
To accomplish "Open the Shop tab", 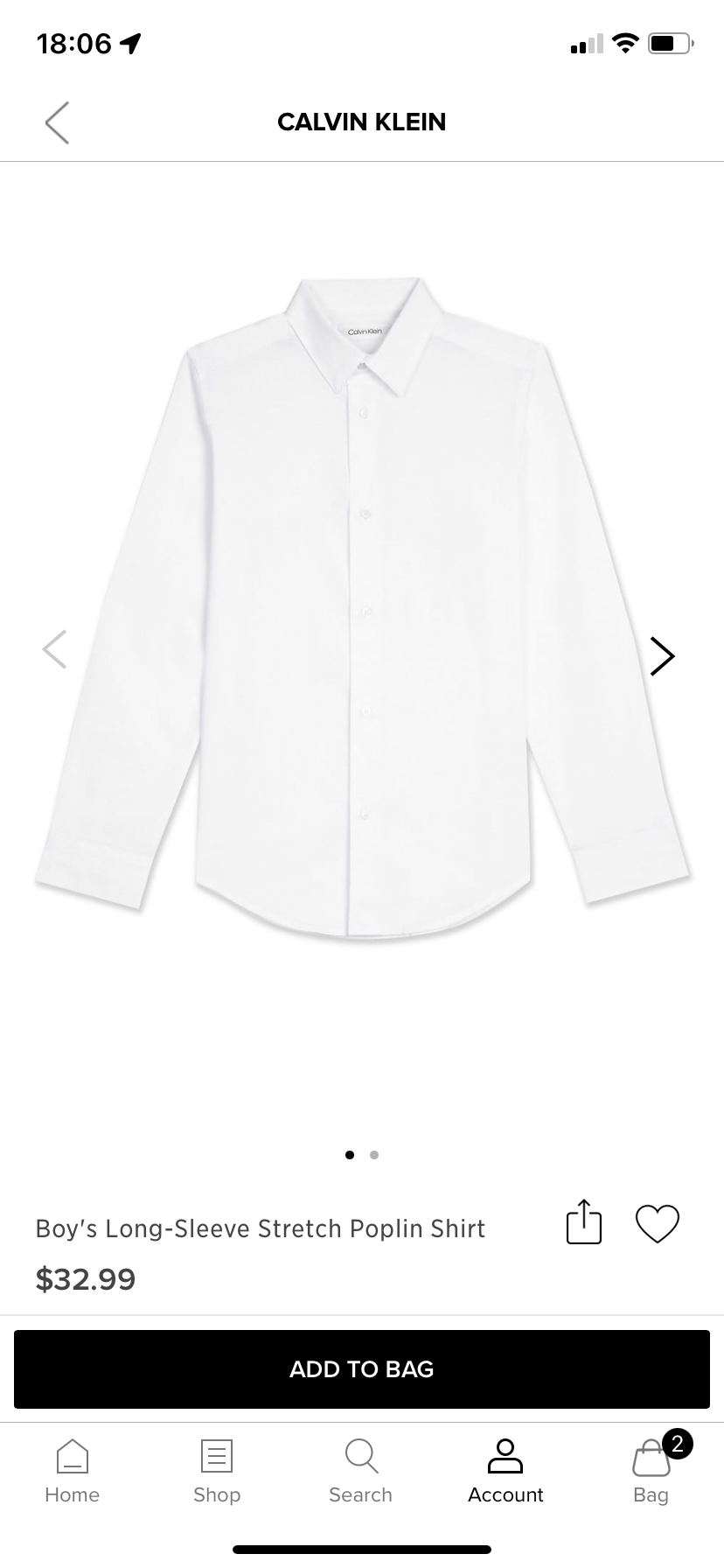I will [217, 1472].
